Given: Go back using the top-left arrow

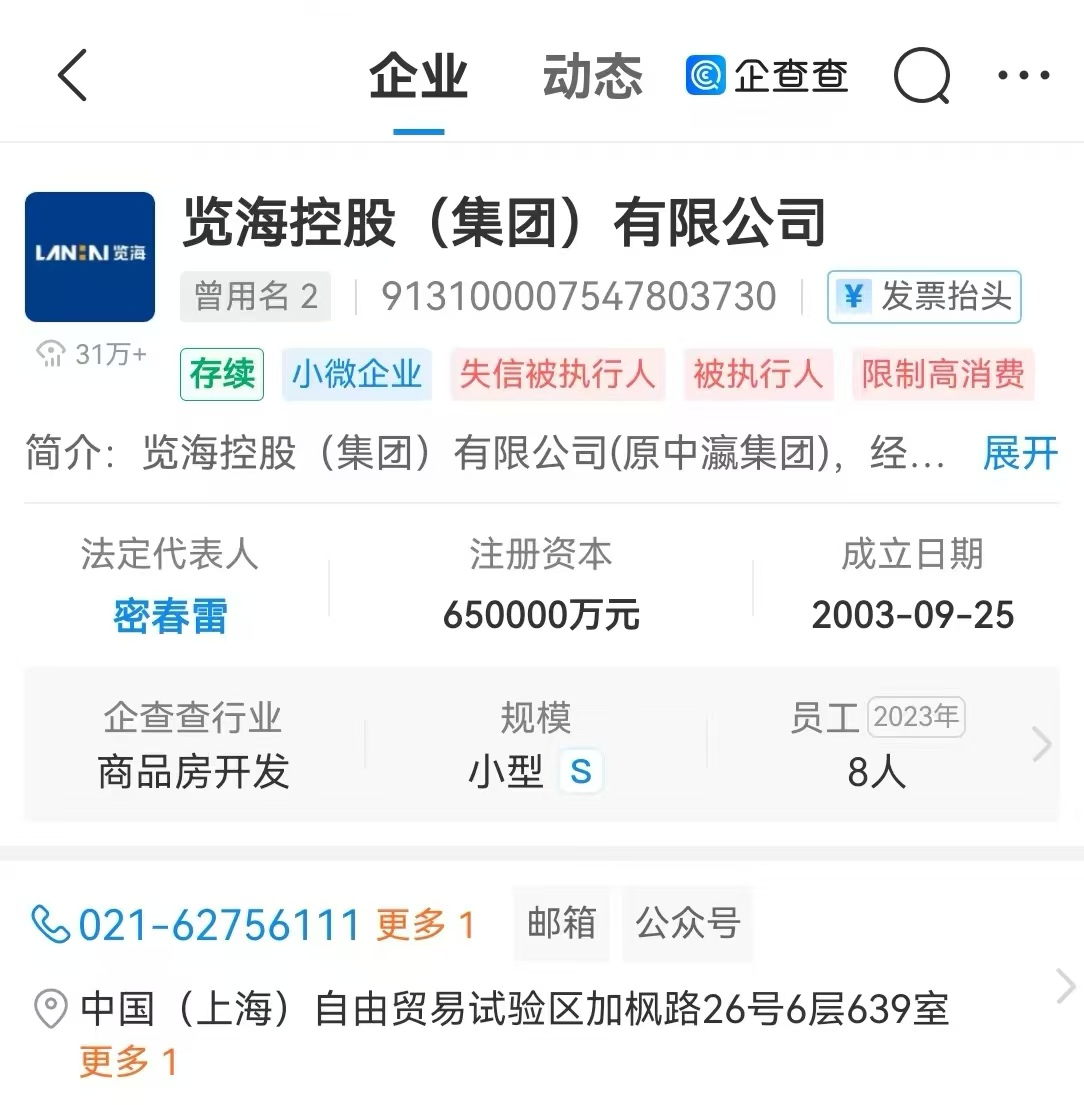Looking at the screenshot, I should [73, 75].
